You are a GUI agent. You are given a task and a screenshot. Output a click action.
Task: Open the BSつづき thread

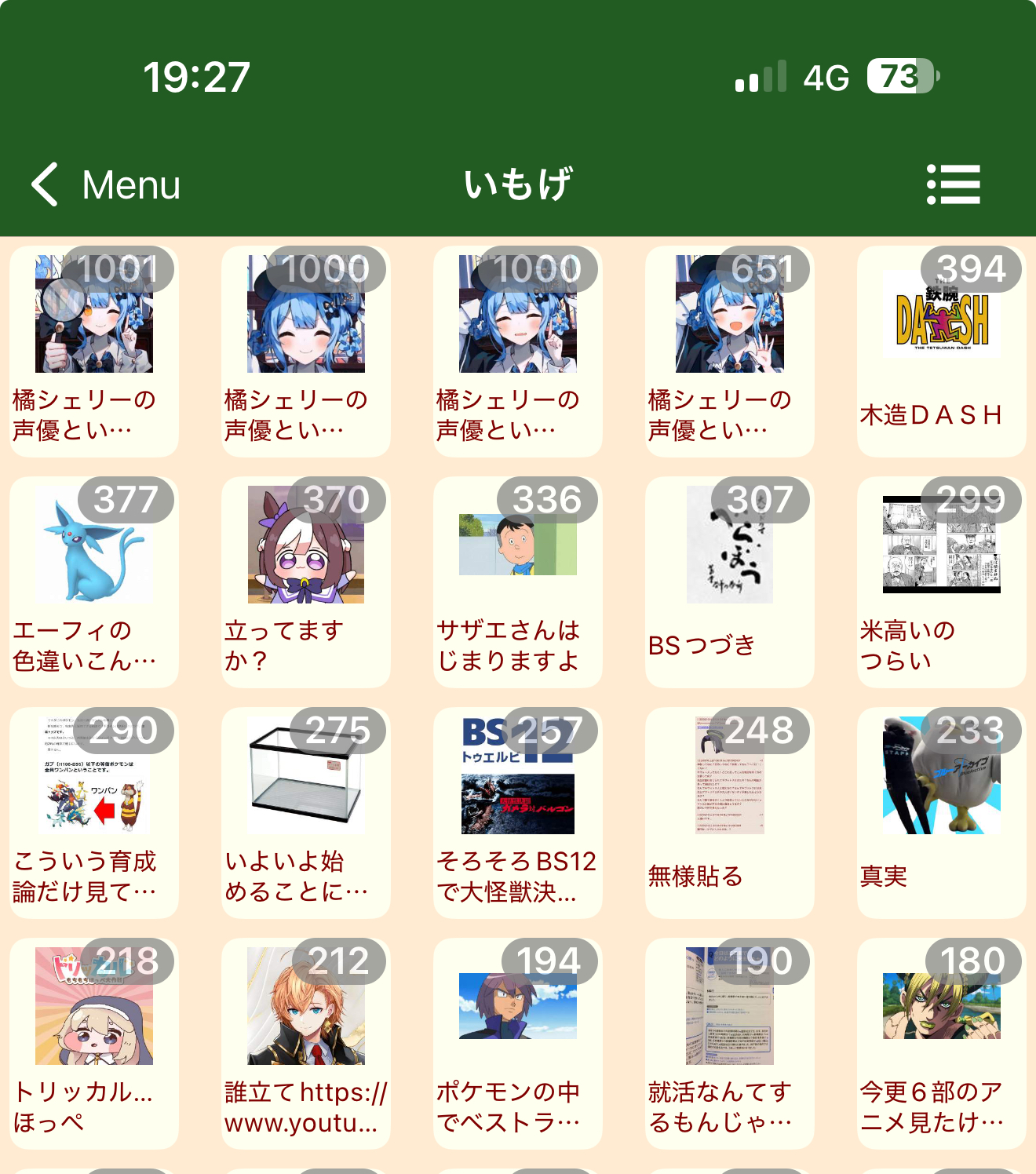(729, 582)
